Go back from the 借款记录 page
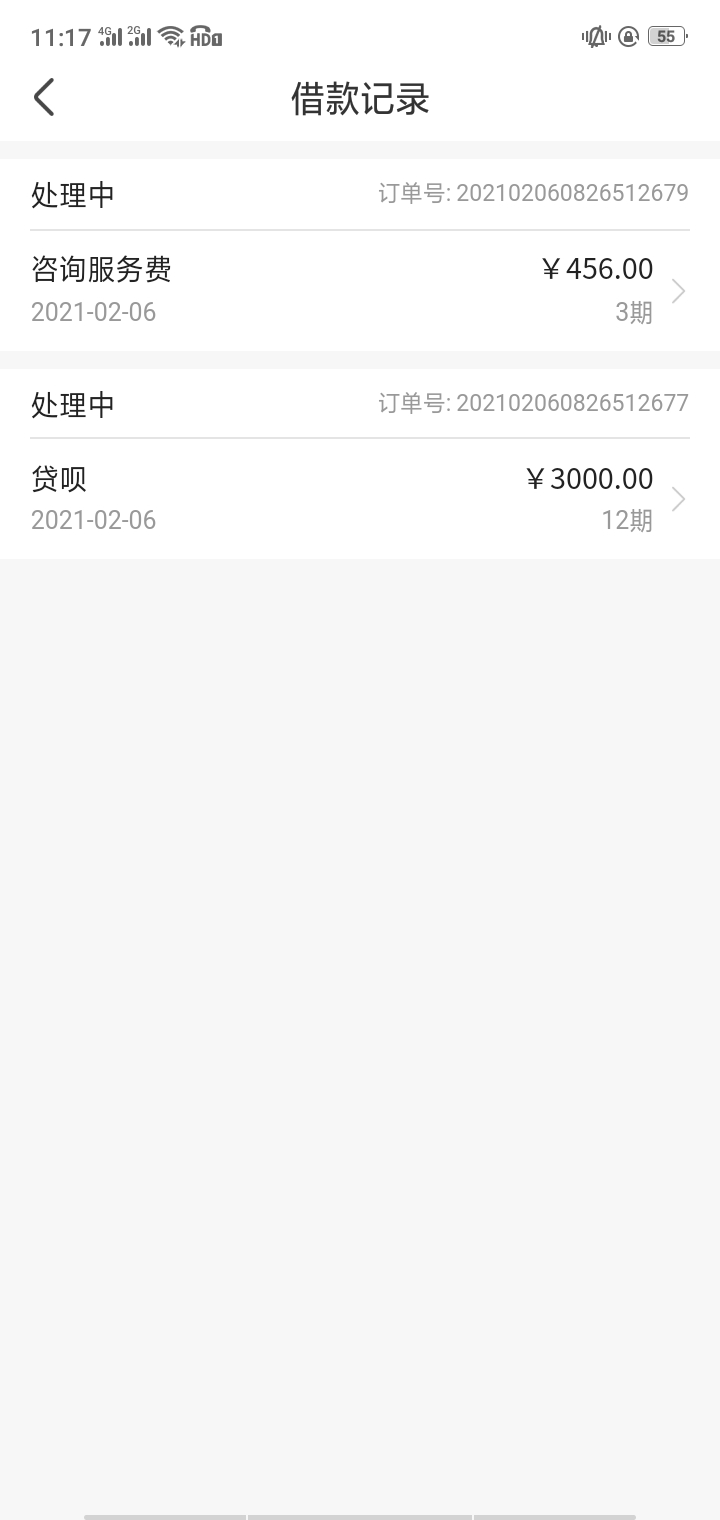The image size is (720, 1520). click(44, 98)
